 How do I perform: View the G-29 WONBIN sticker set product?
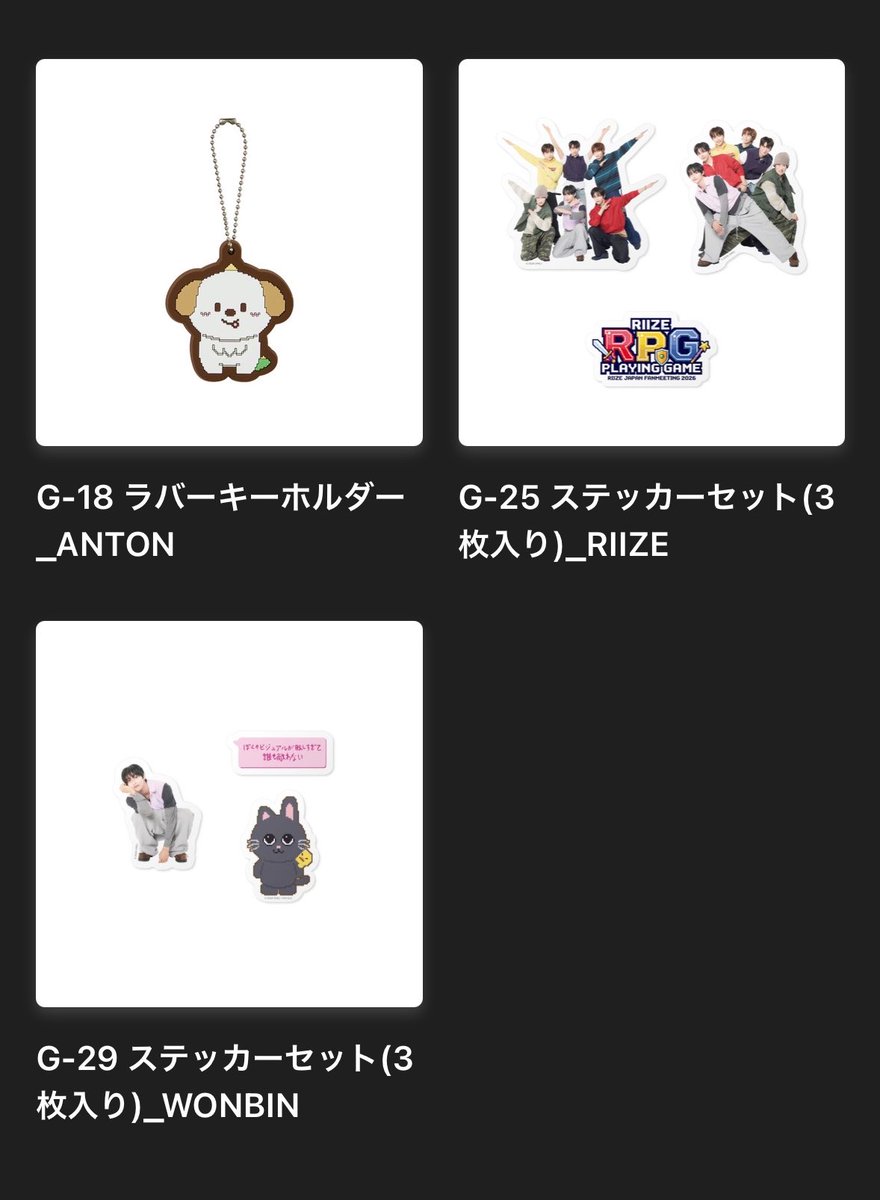(x=229, y=814)
